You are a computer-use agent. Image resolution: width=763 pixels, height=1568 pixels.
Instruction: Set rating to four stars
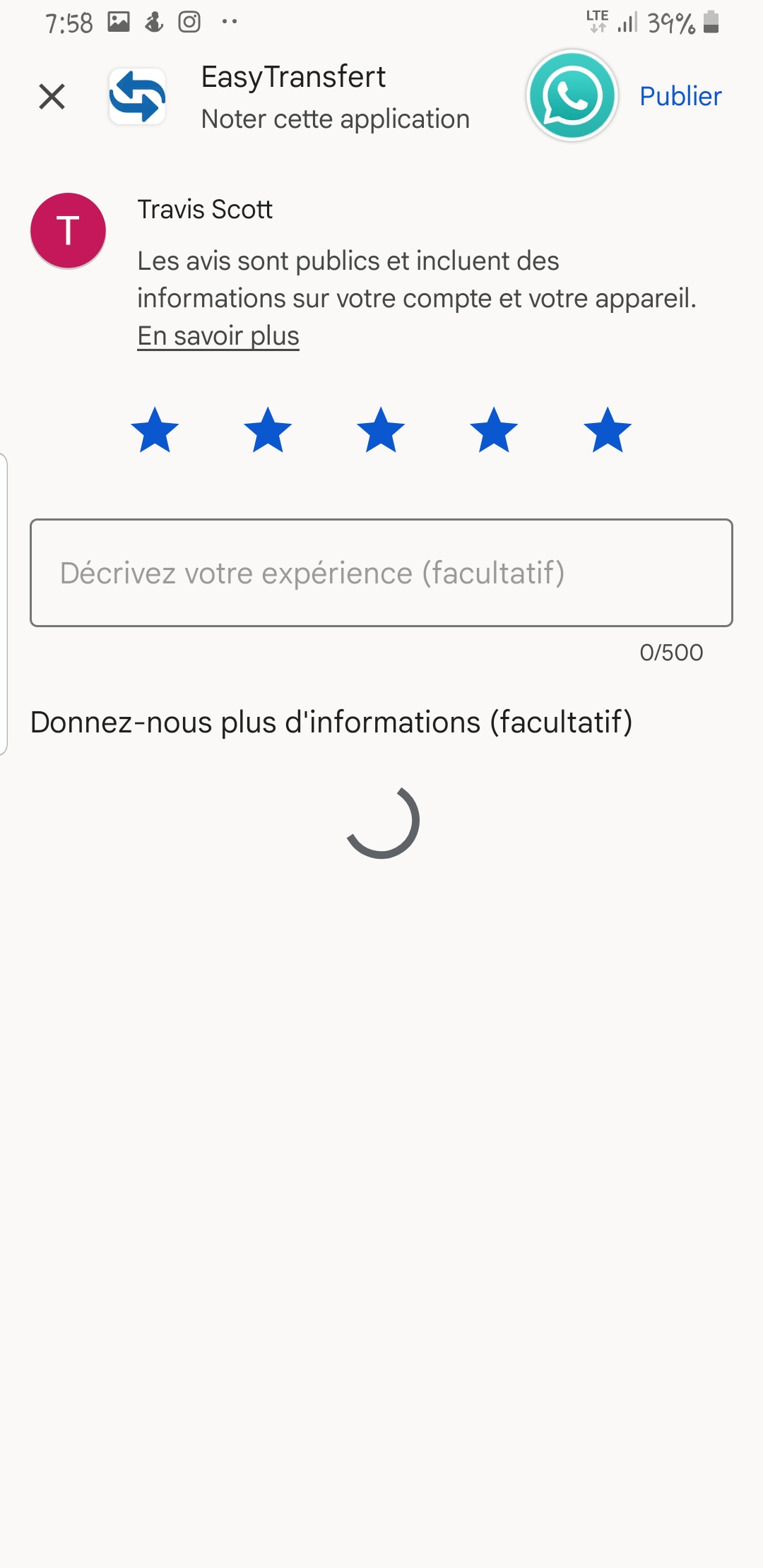pos(494,430)
